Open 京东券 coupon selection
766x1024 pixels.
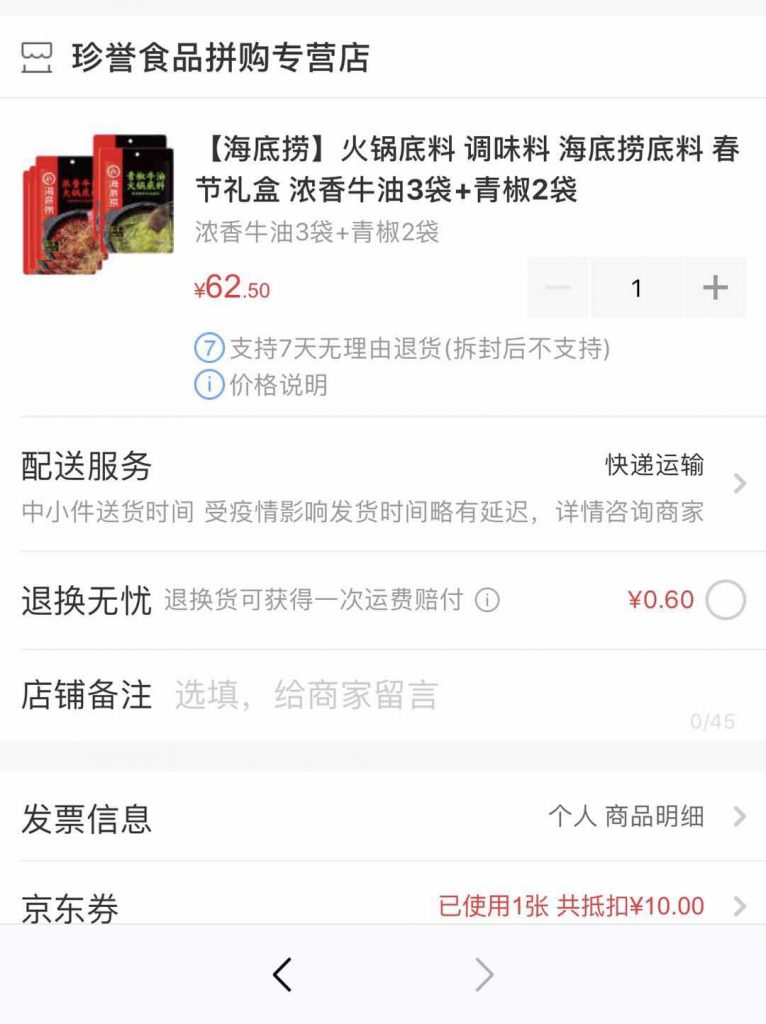pos(383,906)
